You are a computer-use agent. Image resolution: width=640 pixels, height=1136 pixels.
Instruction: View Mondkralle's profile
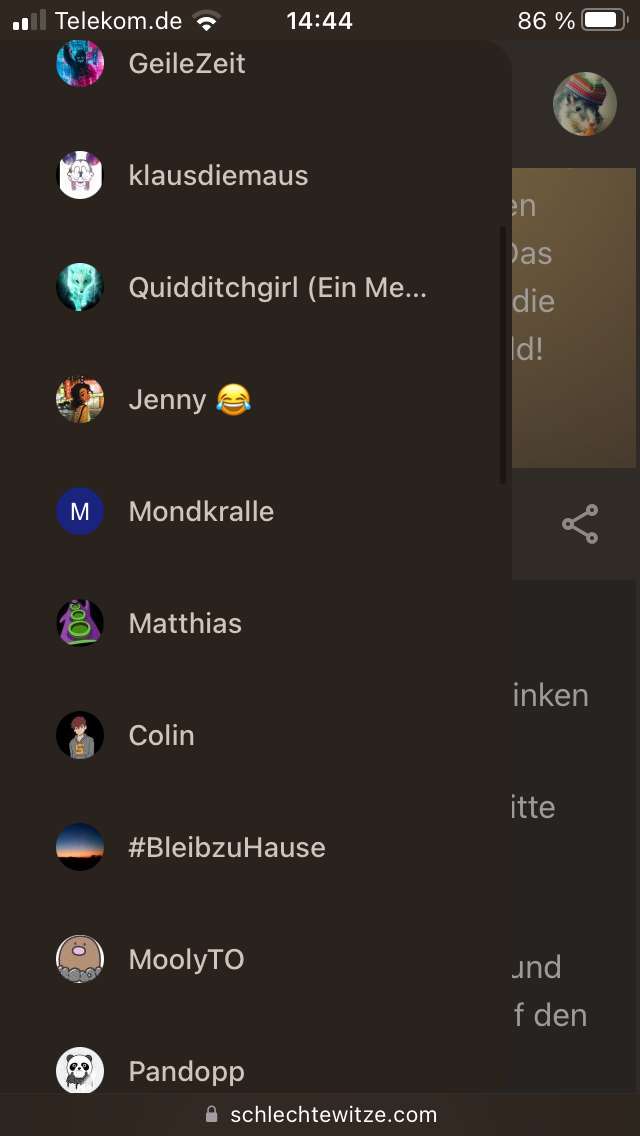tap(201, 512)
